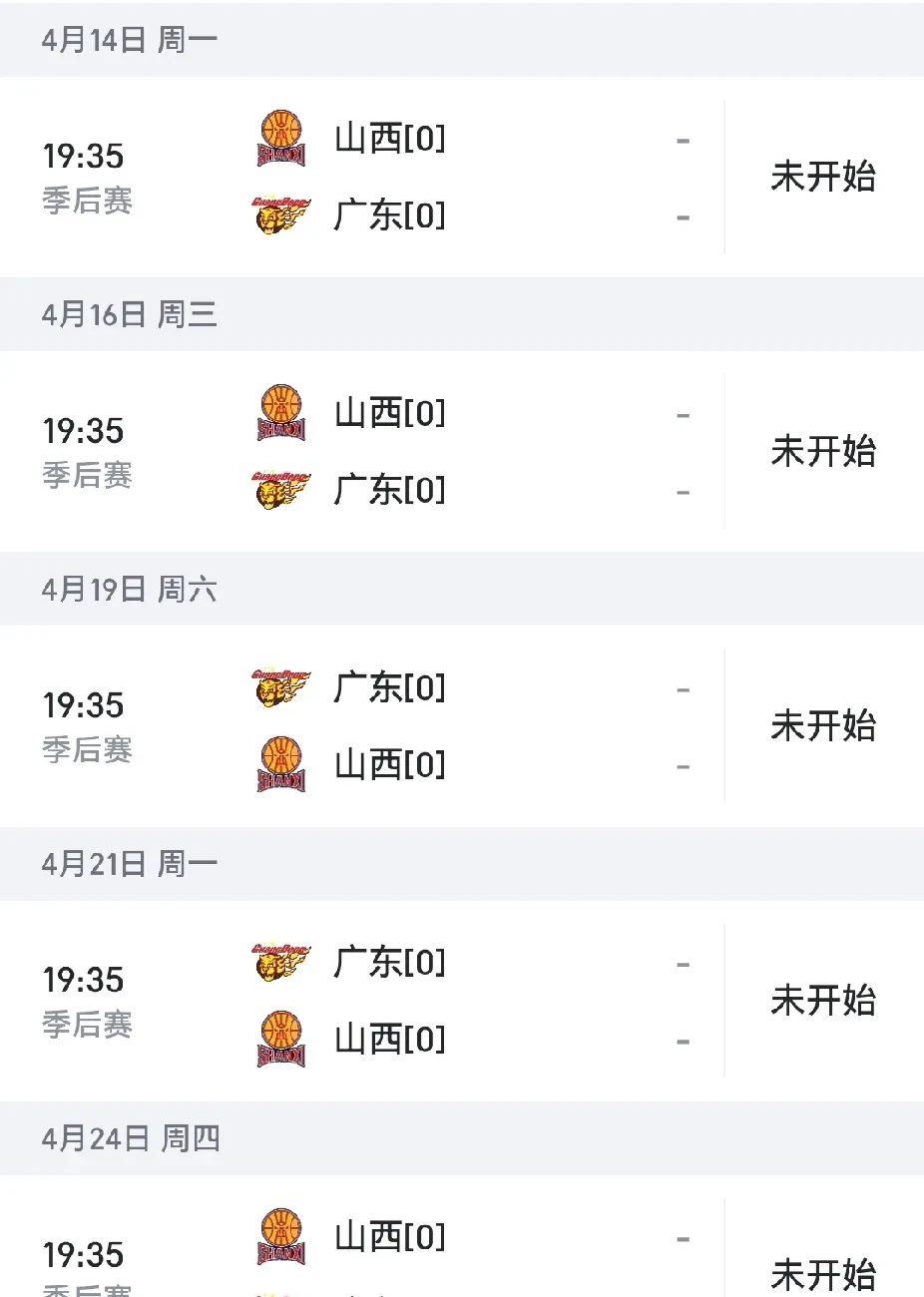The height and width of the screenshot is (1297, 924).
Task: Select the Shanxi basketball logo on April 16
Action: (x=280, y=413)
